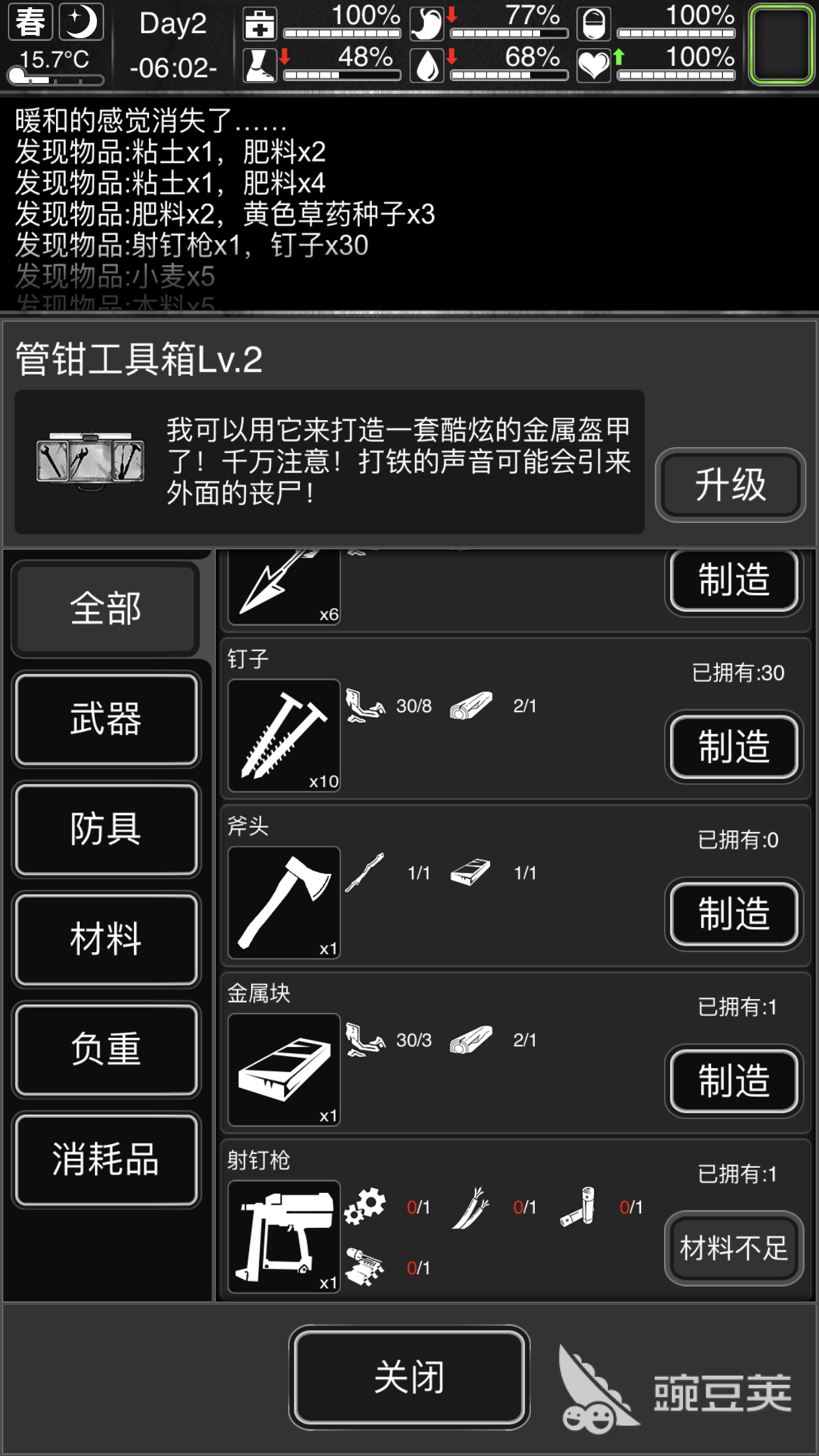Screen dimensions: 819x1456
Task: Craft 钉子 with the 制造 button
Action: point(733,746)
